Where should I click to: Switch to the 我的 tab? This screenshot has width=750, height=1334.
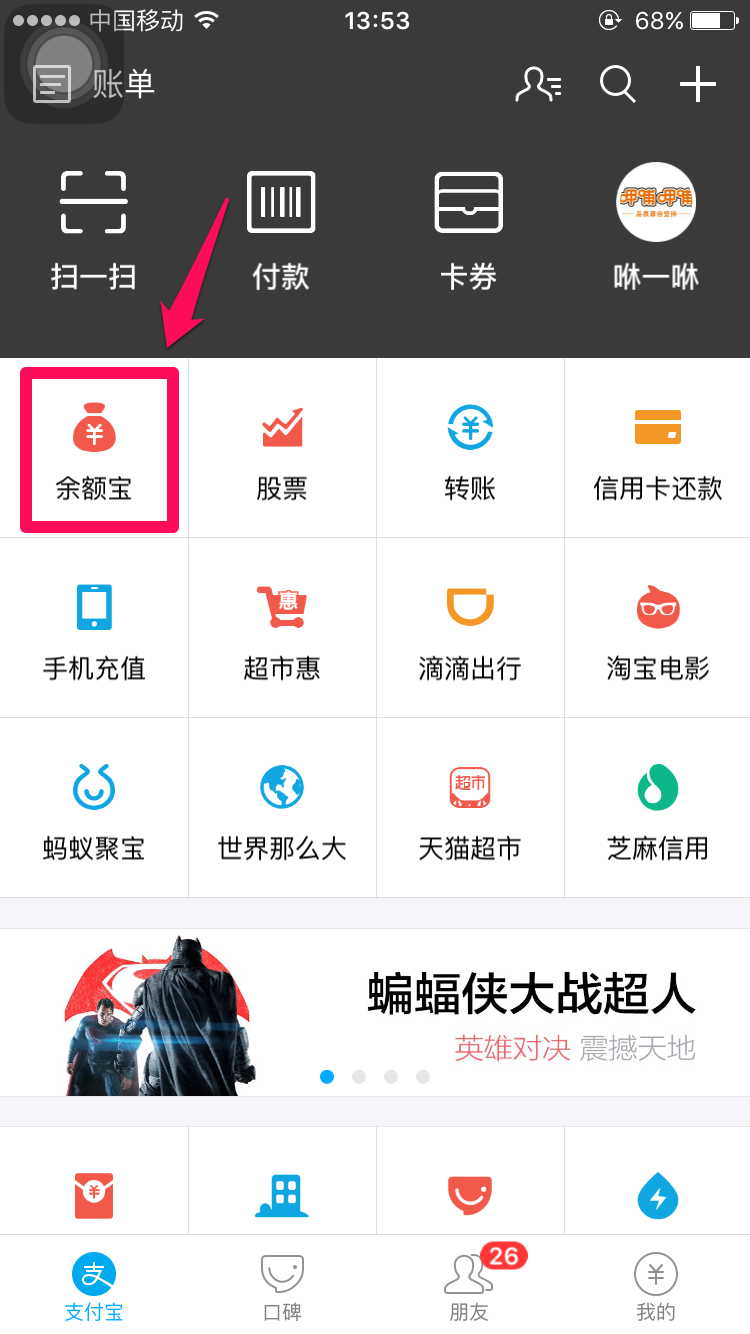656,1288
